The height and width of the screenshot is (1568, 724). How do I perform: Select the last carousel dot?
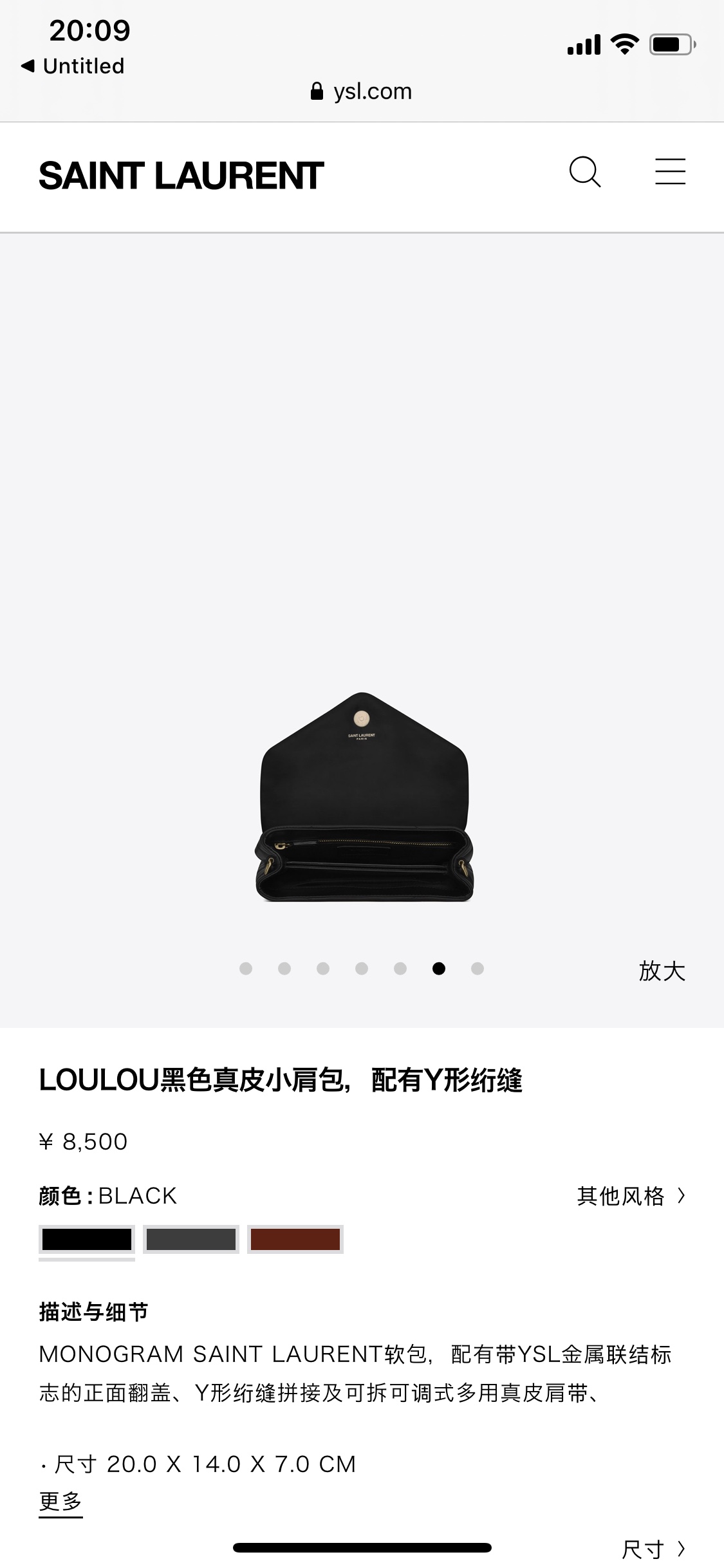coord(478,968)
